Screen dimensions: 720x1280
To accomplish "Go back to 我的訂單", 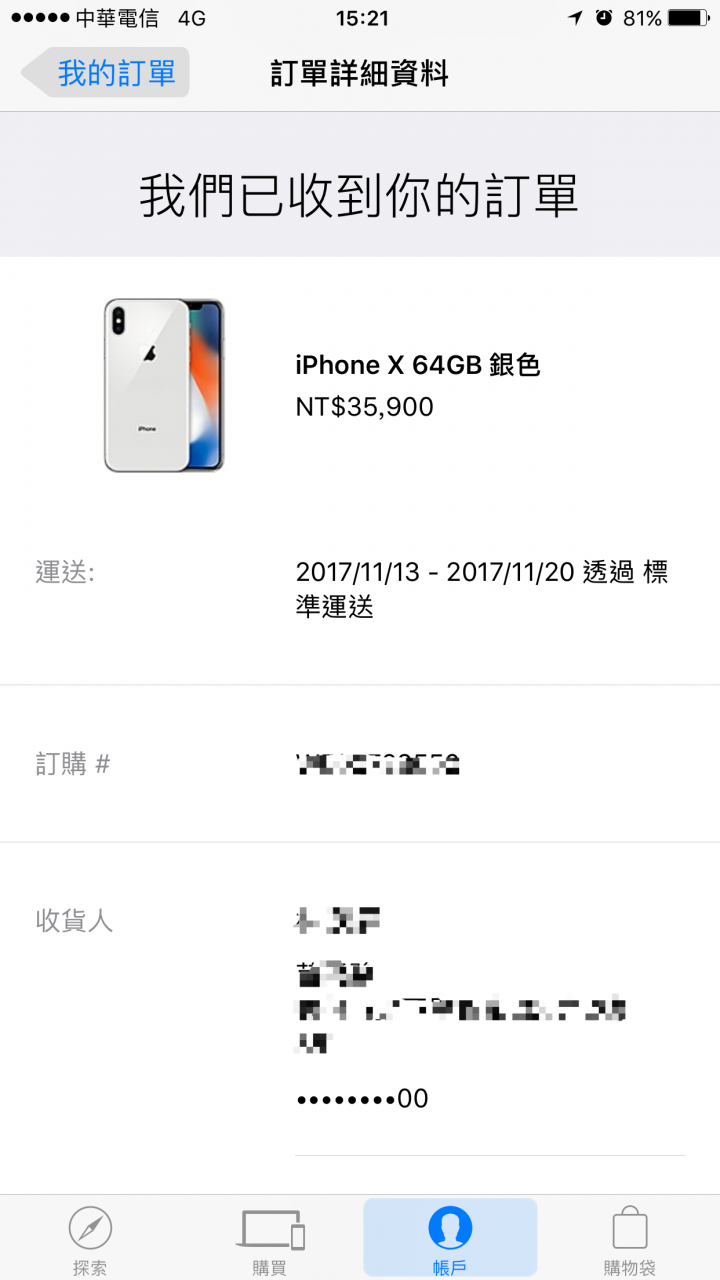I will tap(108, 73).
